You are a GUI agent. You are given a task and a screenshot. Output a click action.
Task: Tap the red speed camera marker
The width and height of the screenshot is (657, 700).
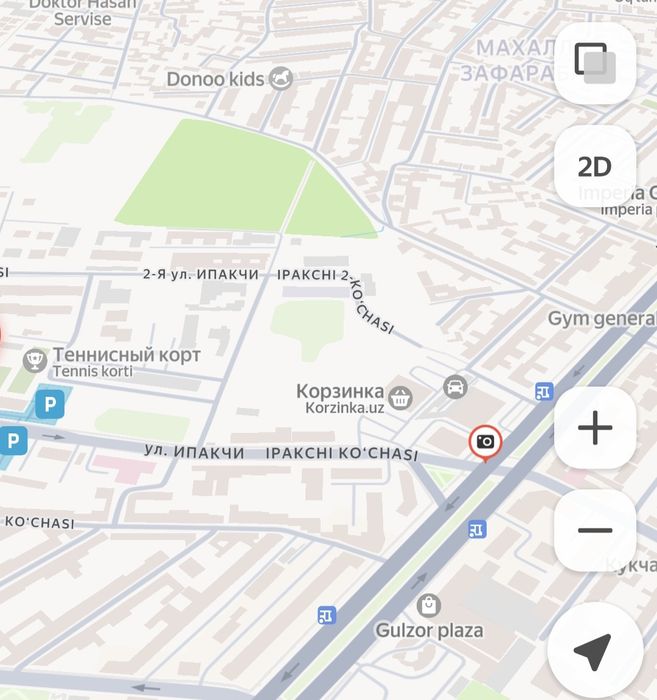[x=485, y=442]
